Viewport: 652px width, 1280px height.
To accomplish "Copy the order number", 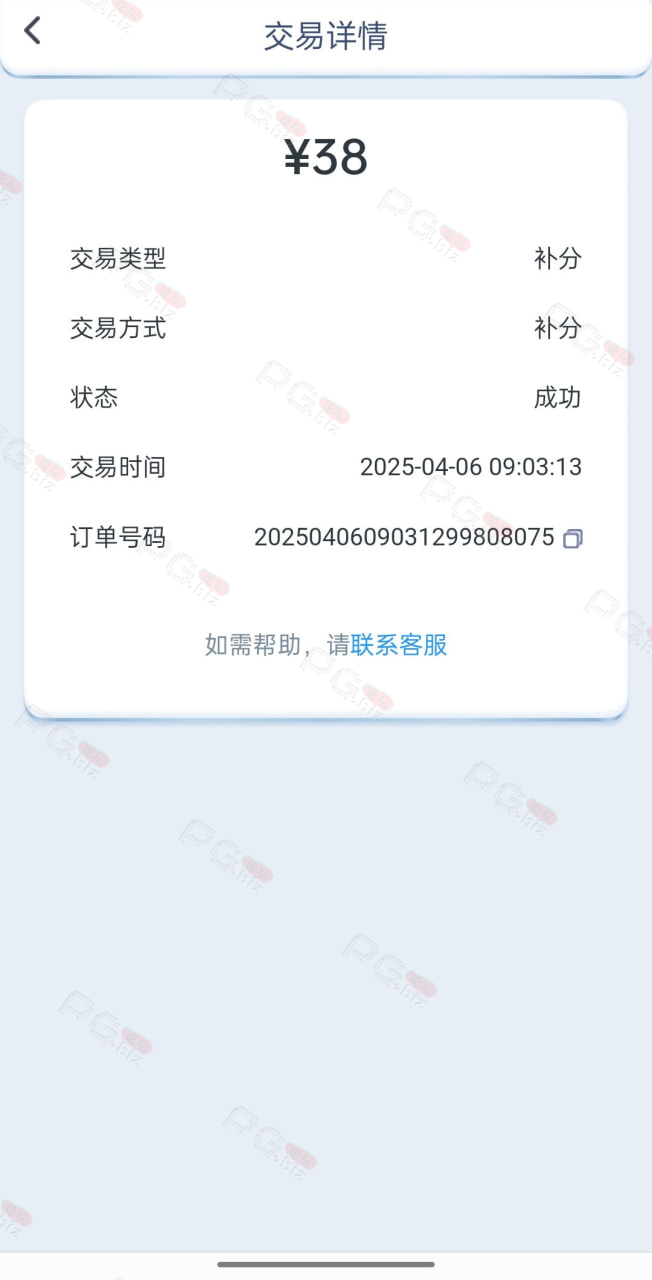I will pos(572,538).
